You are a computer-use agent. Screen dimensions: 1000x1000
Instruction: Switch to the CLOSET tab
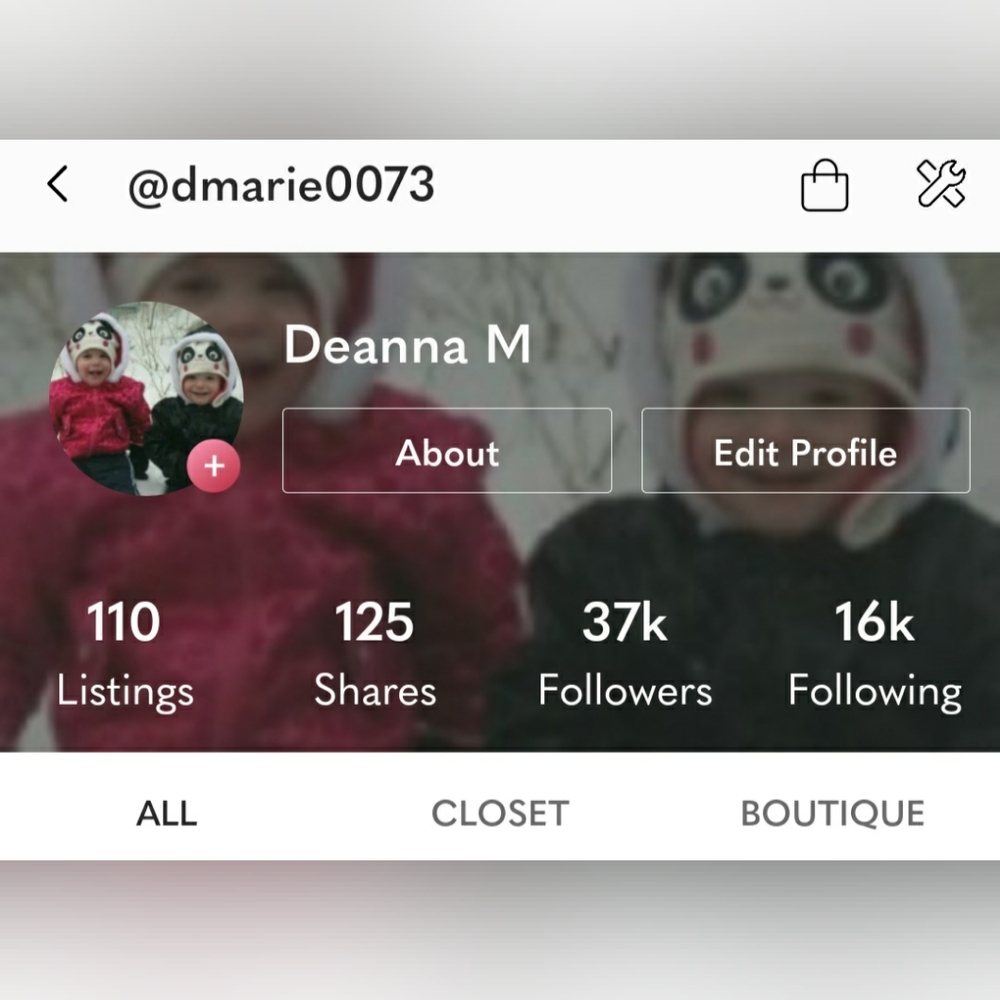[x=500, y=813]
